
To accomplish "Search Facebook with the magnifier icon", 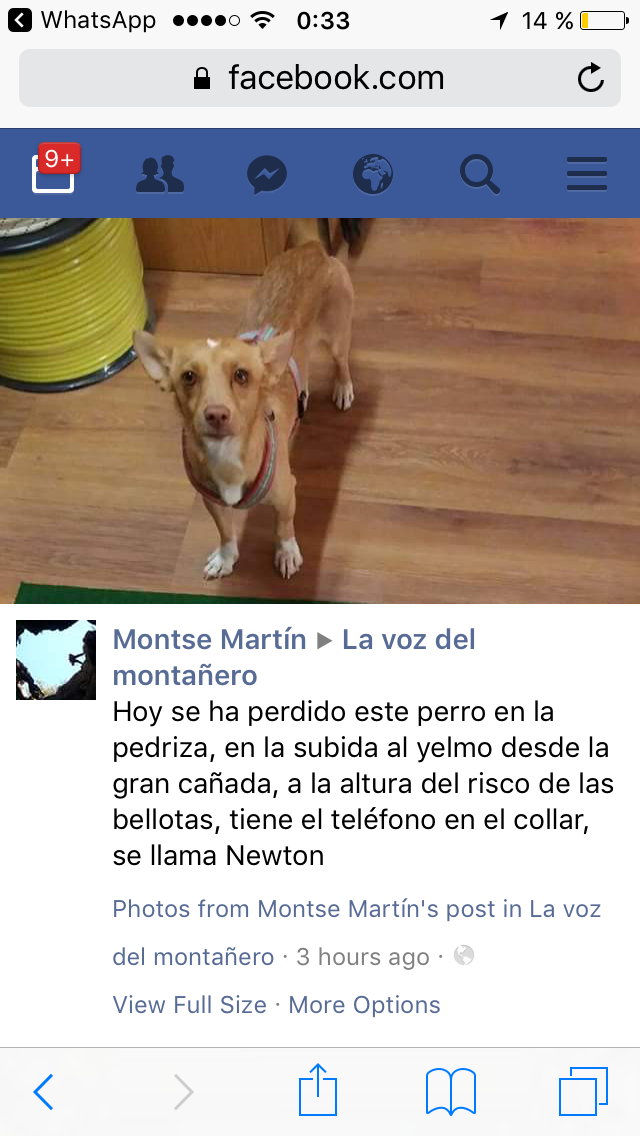I will [480, 174].
